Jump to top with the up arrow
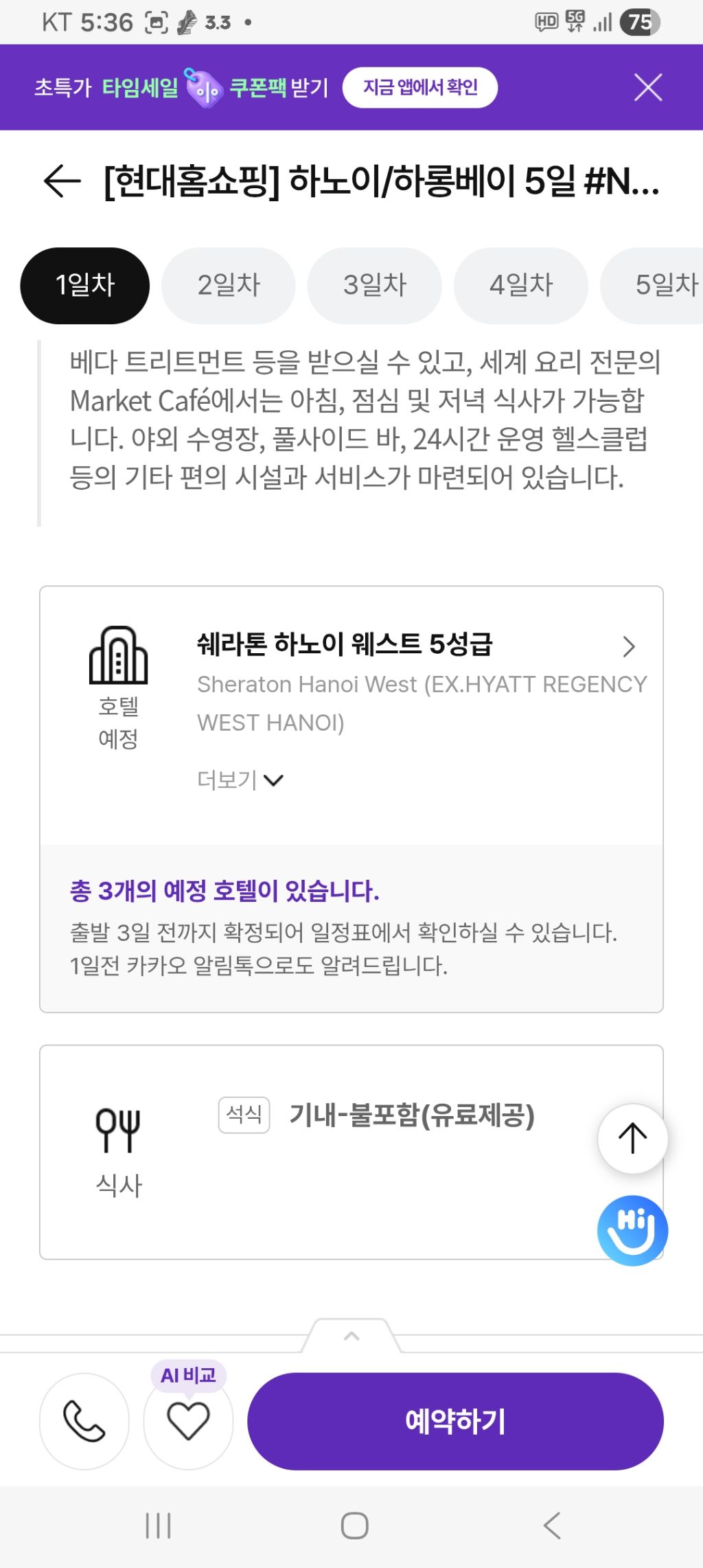Viewport: 703px width, 1568px height. click(632, 1139)
